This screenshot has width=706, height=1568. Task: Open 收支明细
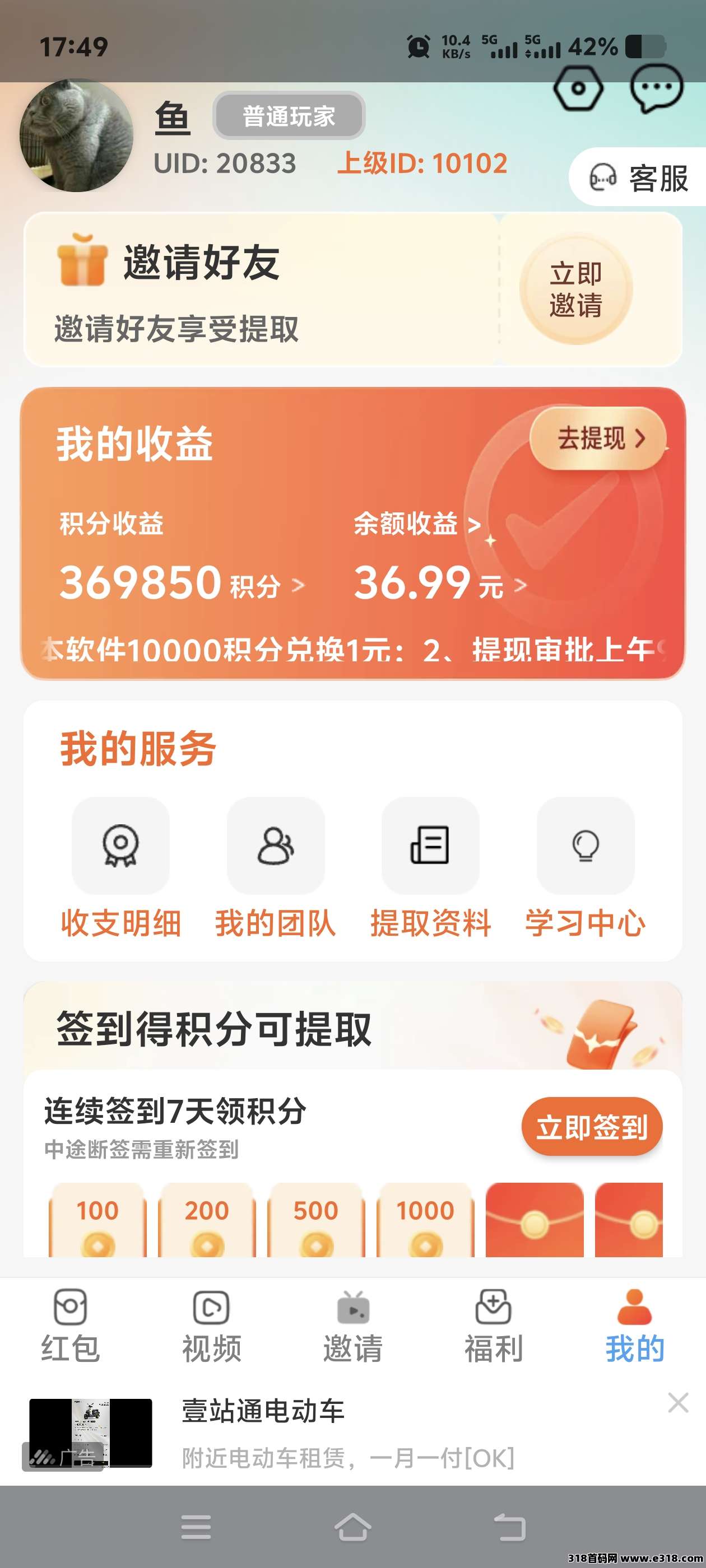tap(120, 868)
